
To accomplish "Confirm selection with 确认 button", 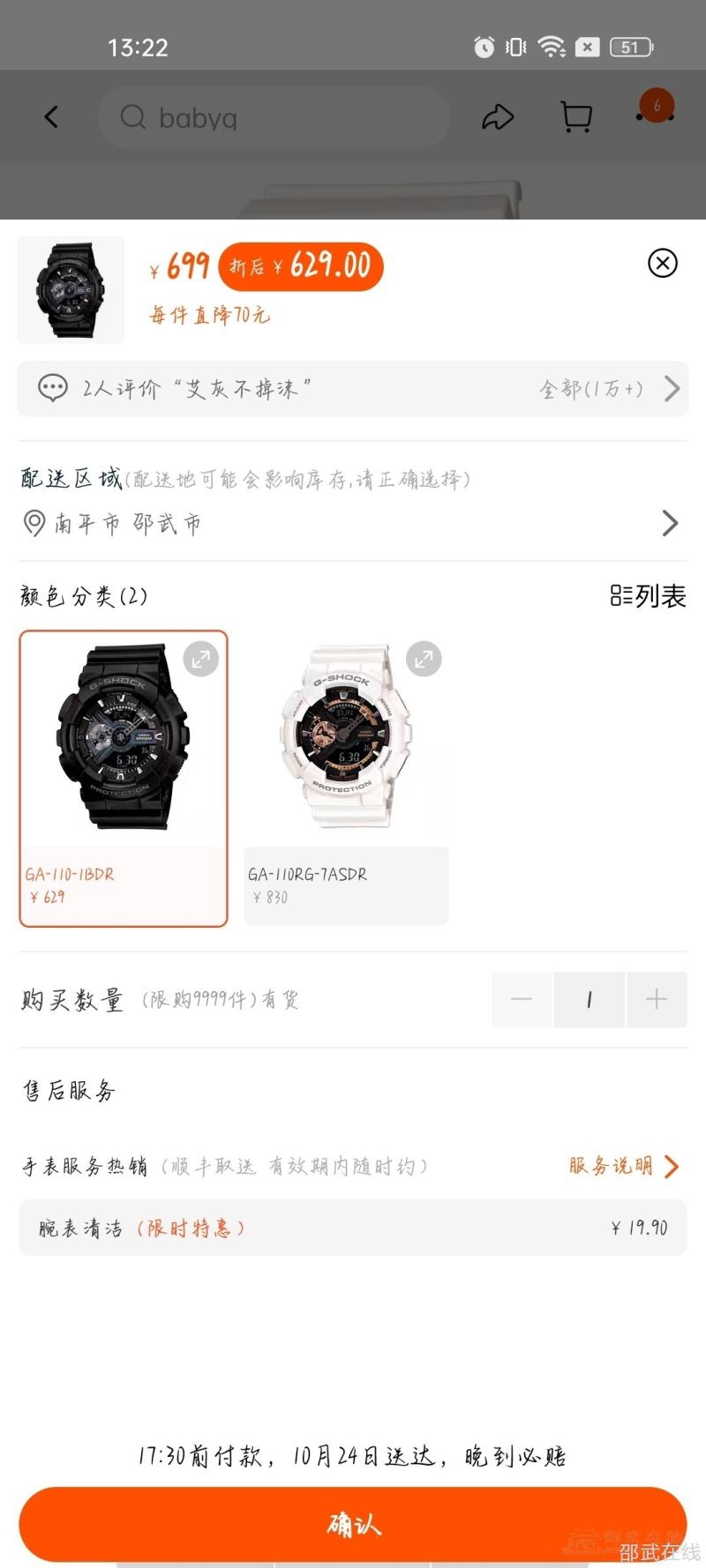I will point(352,1523).
